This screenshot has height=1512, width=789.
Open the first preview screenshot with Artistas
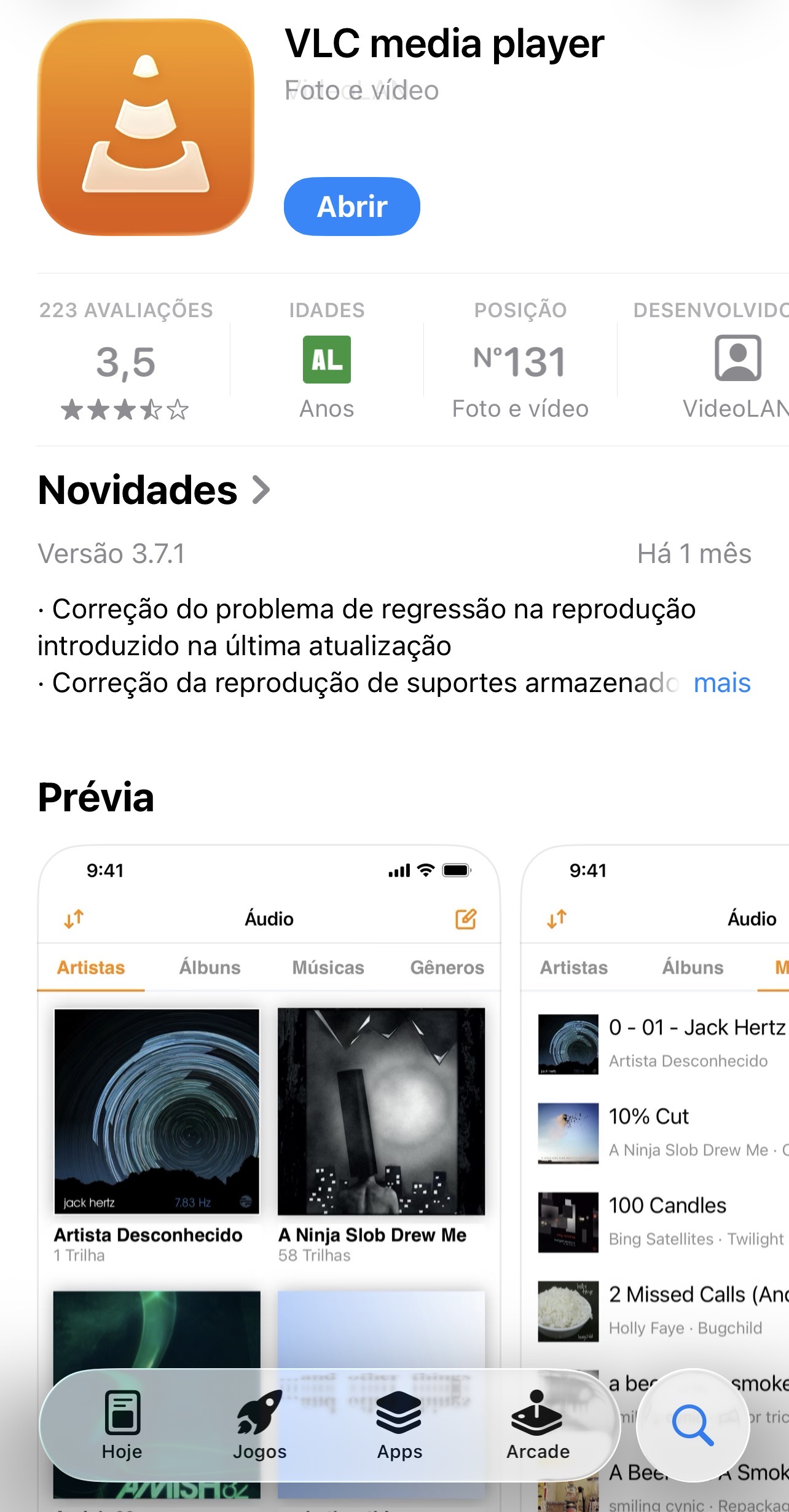pos(269,1106)
